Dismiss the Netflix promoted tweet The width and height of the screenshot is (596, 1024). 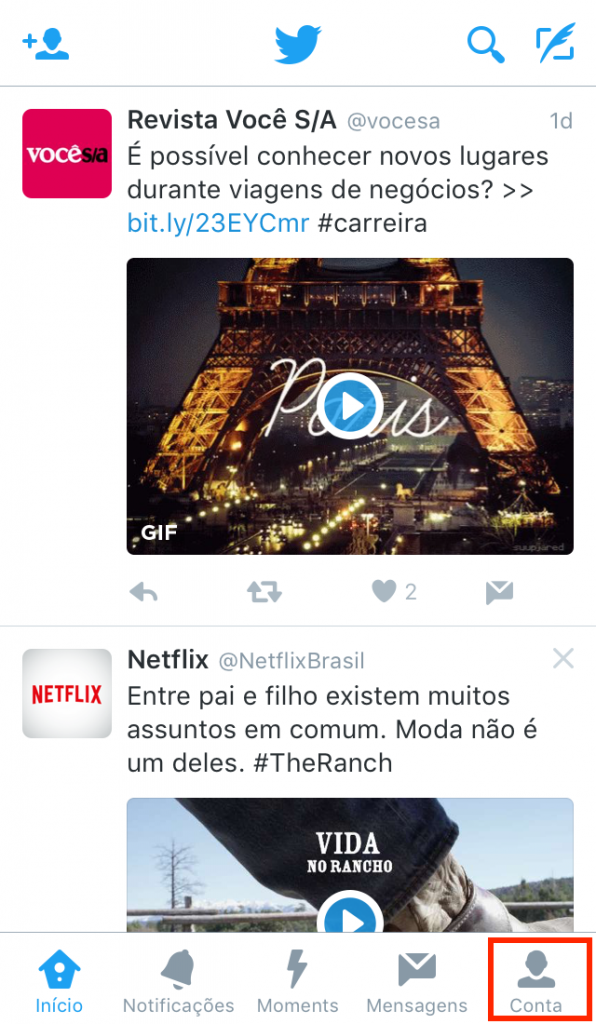563,658
